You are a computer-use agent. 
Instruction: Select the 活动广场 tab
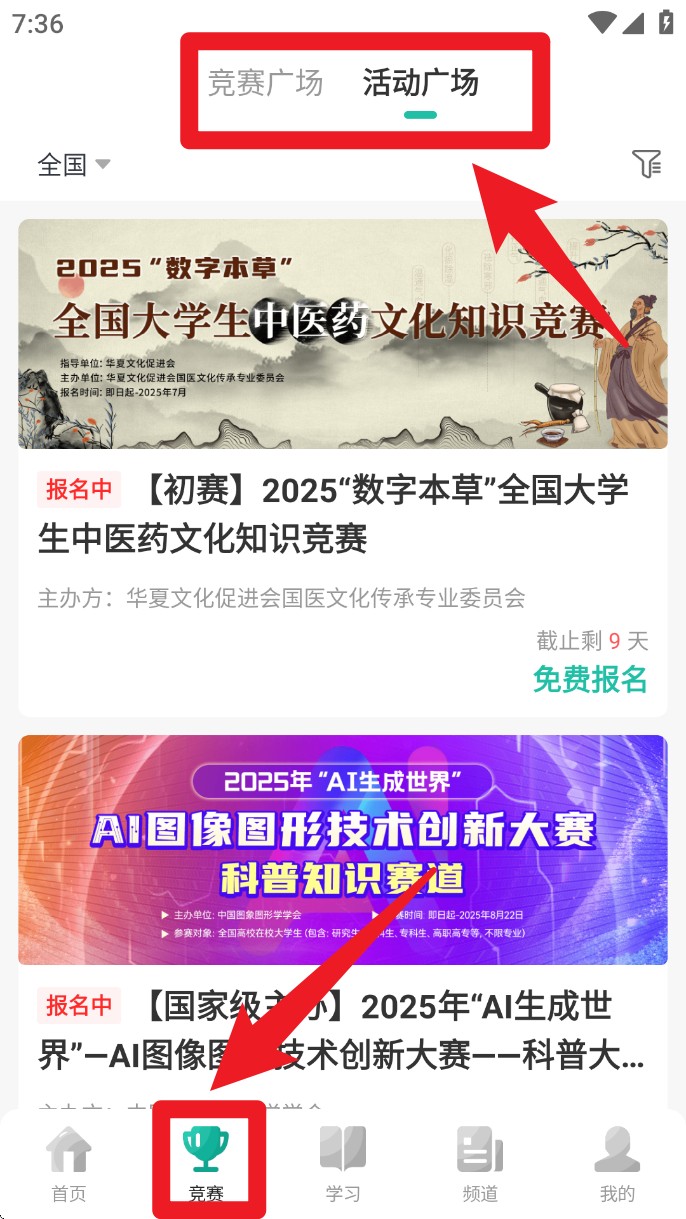(x=420, y=83)
